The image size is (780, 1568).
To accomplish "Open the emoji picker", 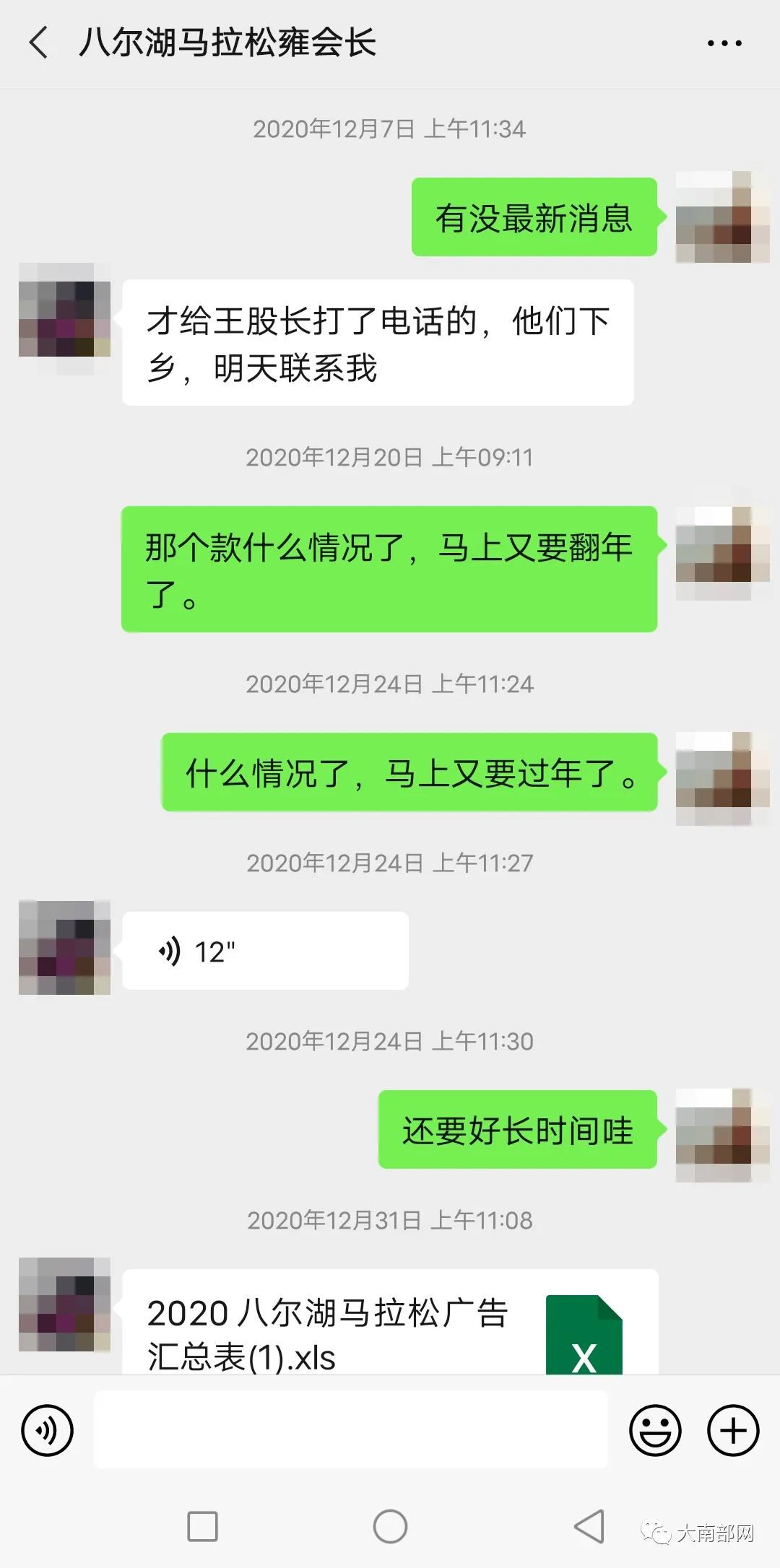I will [x=655, y=1430].
